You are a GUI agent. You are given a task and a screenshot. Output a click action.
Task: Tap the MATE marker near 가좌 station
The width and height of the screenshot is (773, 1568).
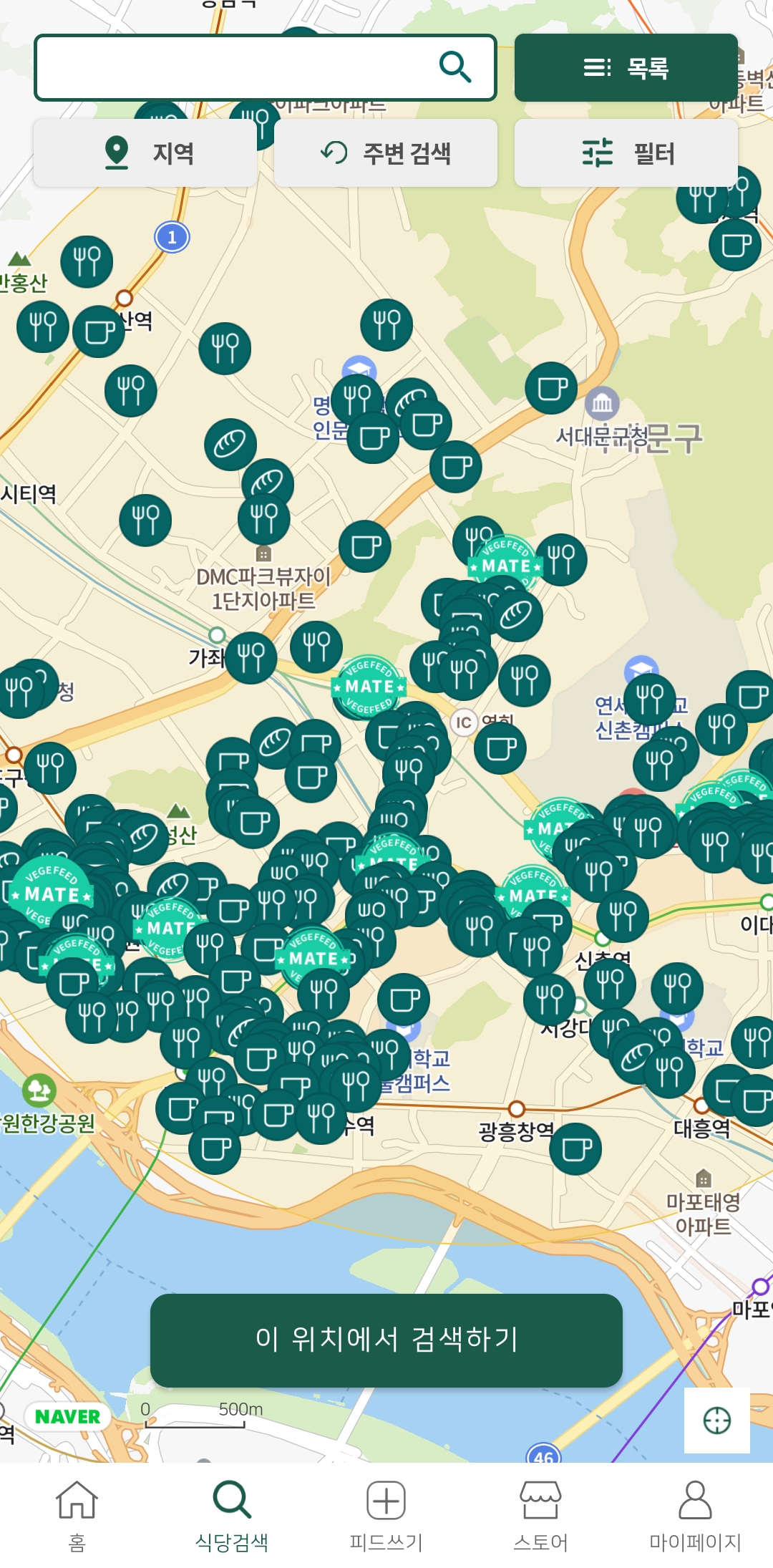pyautogui.click(x=369, y=687)
